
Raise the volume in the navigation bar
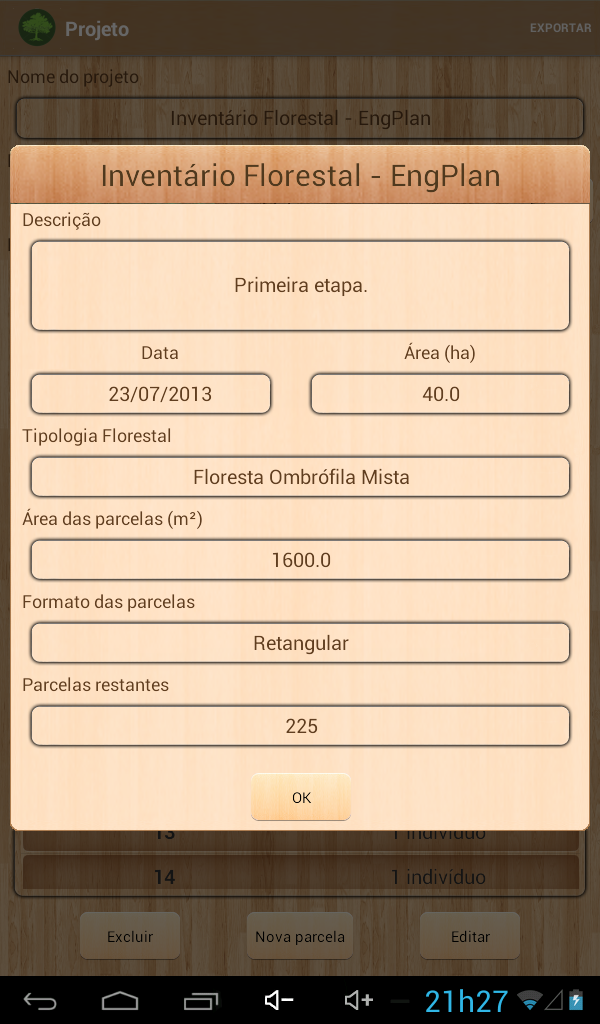(358, 1000)
